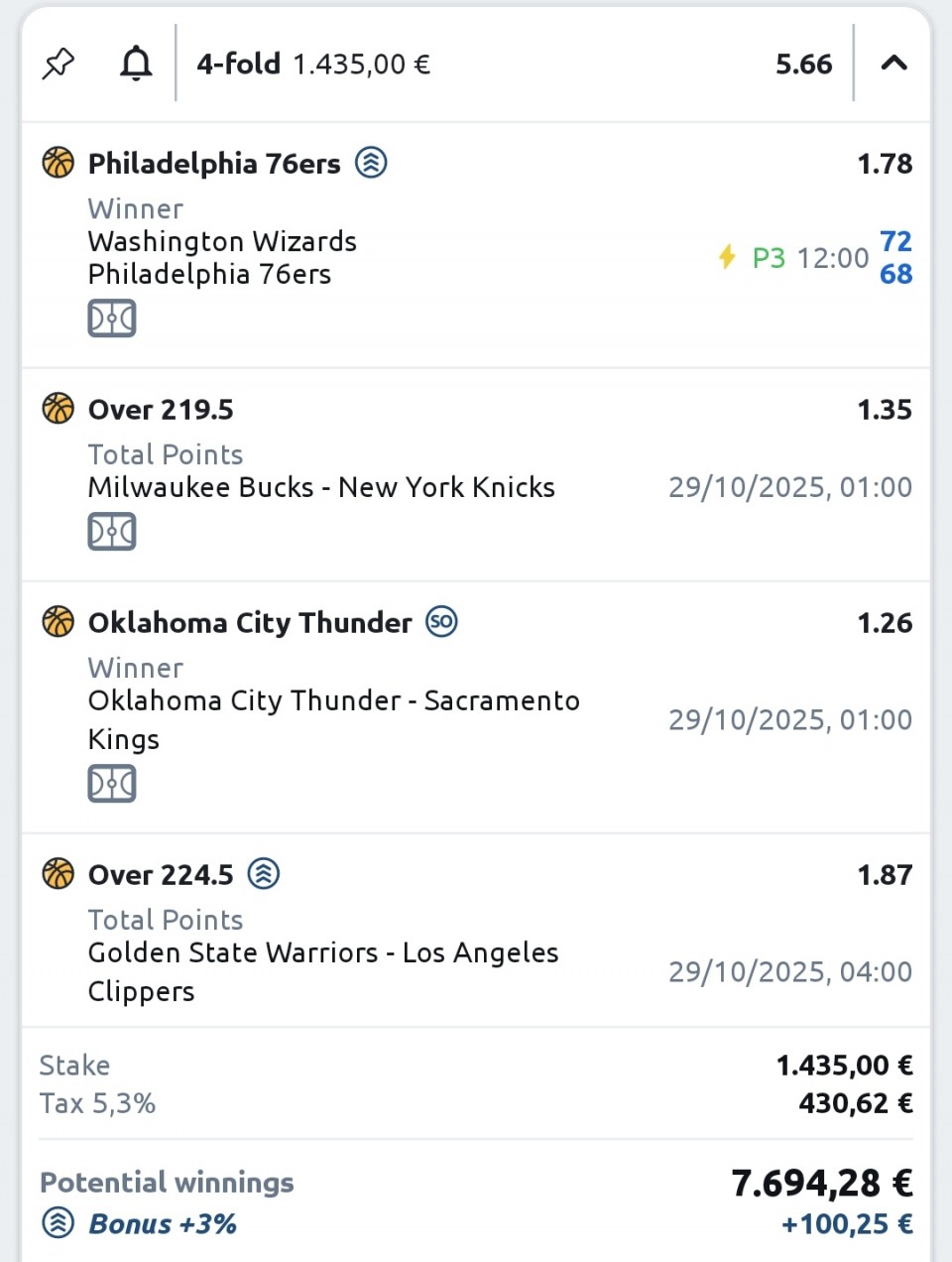952x1262 pixels.
Task: Pin this 4-fold bet slip
Action: tap(59, 64)
